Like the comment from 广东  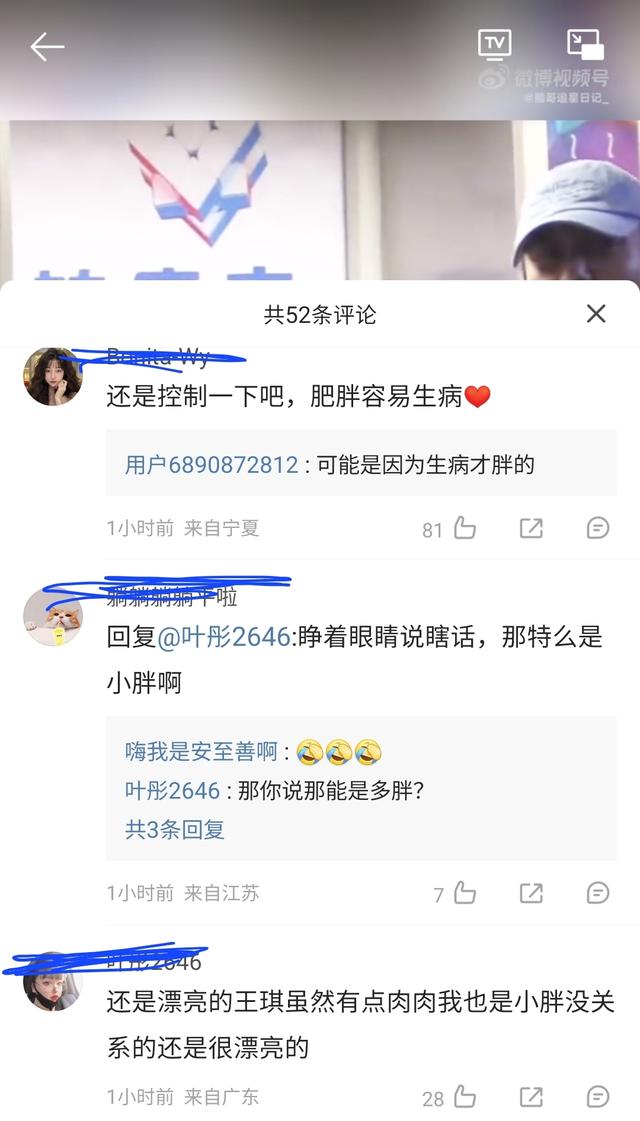coord(465,1097)
